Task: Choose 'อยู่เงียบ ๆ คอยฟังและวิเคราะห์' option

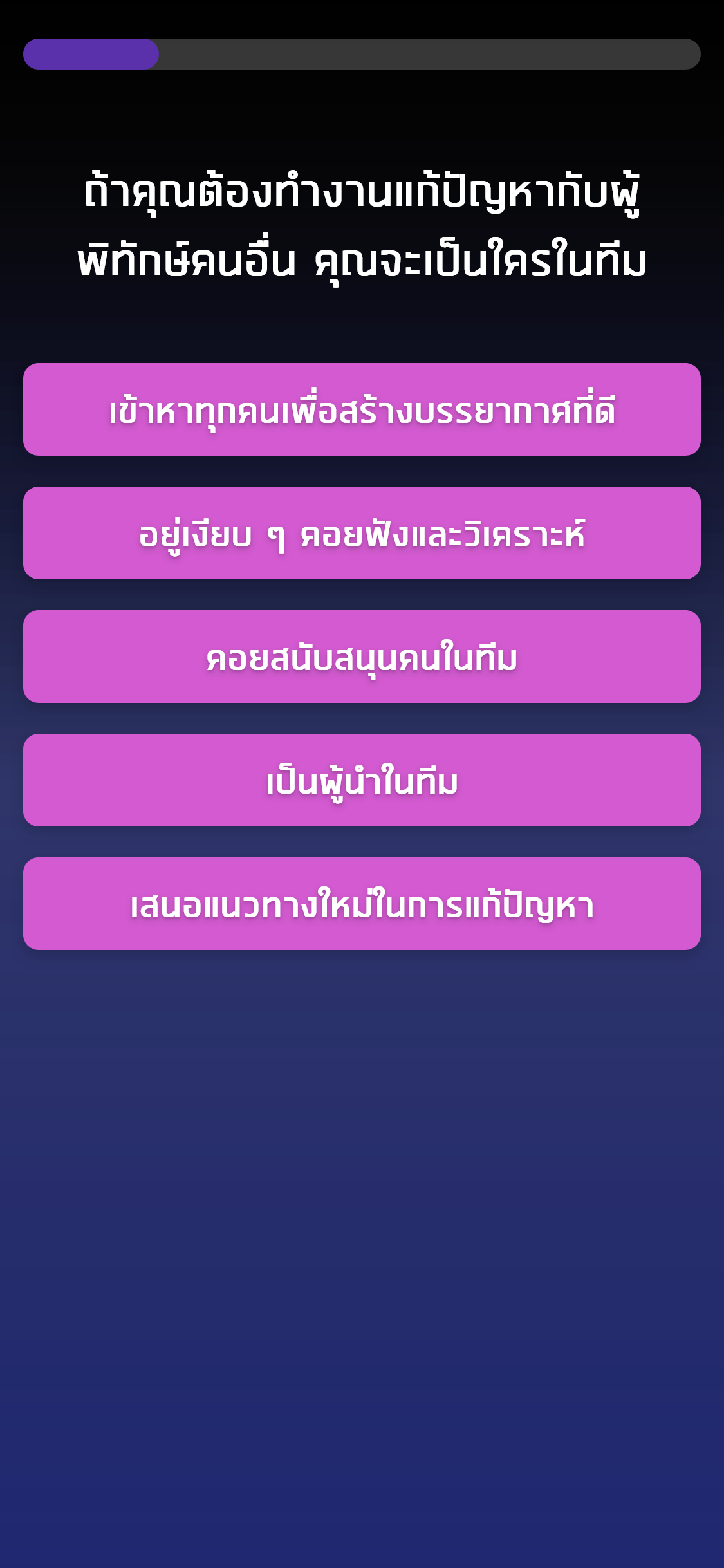Action: point(362,533)
